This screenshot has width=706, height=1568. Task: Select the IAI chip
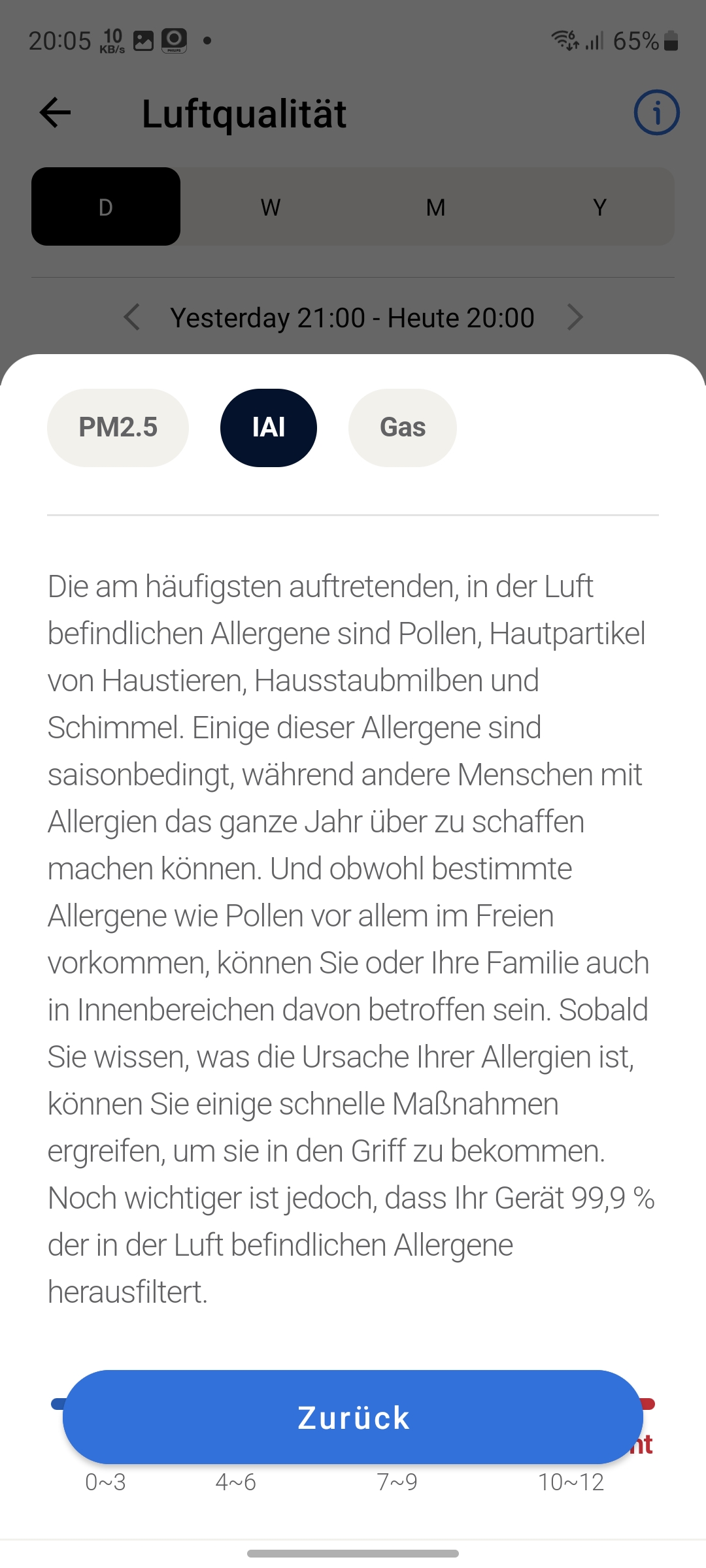(268, 427)
